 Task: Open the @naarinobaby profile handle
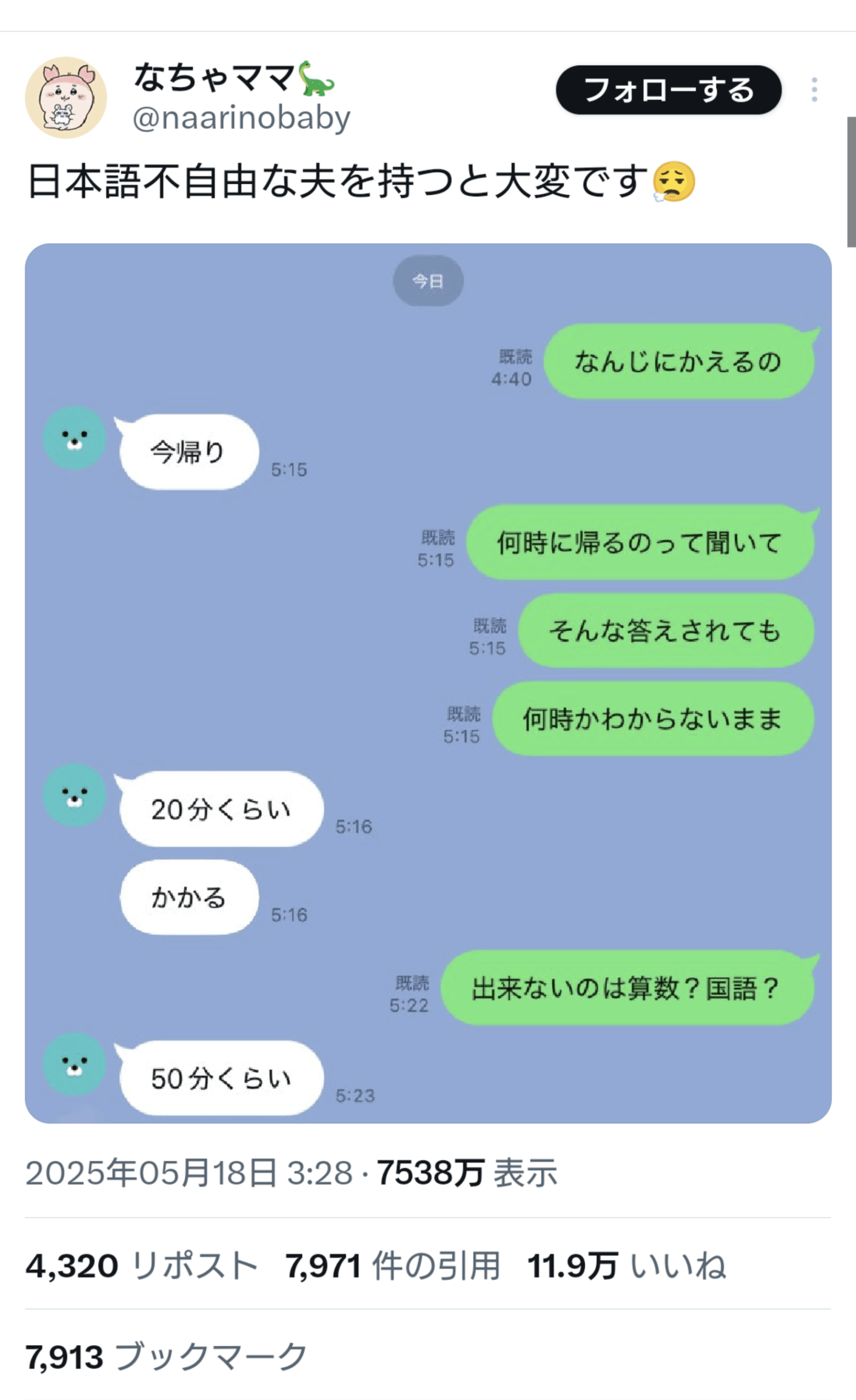(241, 118)
